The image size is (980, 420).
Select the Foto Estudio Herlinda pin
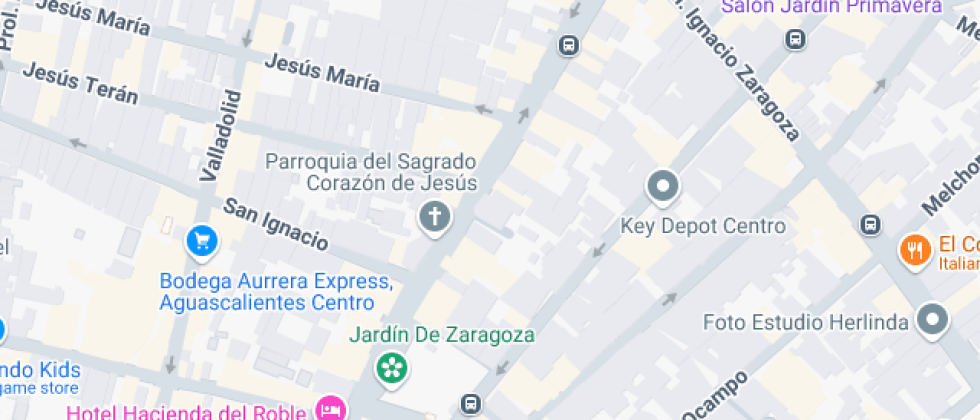coord(932,321)
